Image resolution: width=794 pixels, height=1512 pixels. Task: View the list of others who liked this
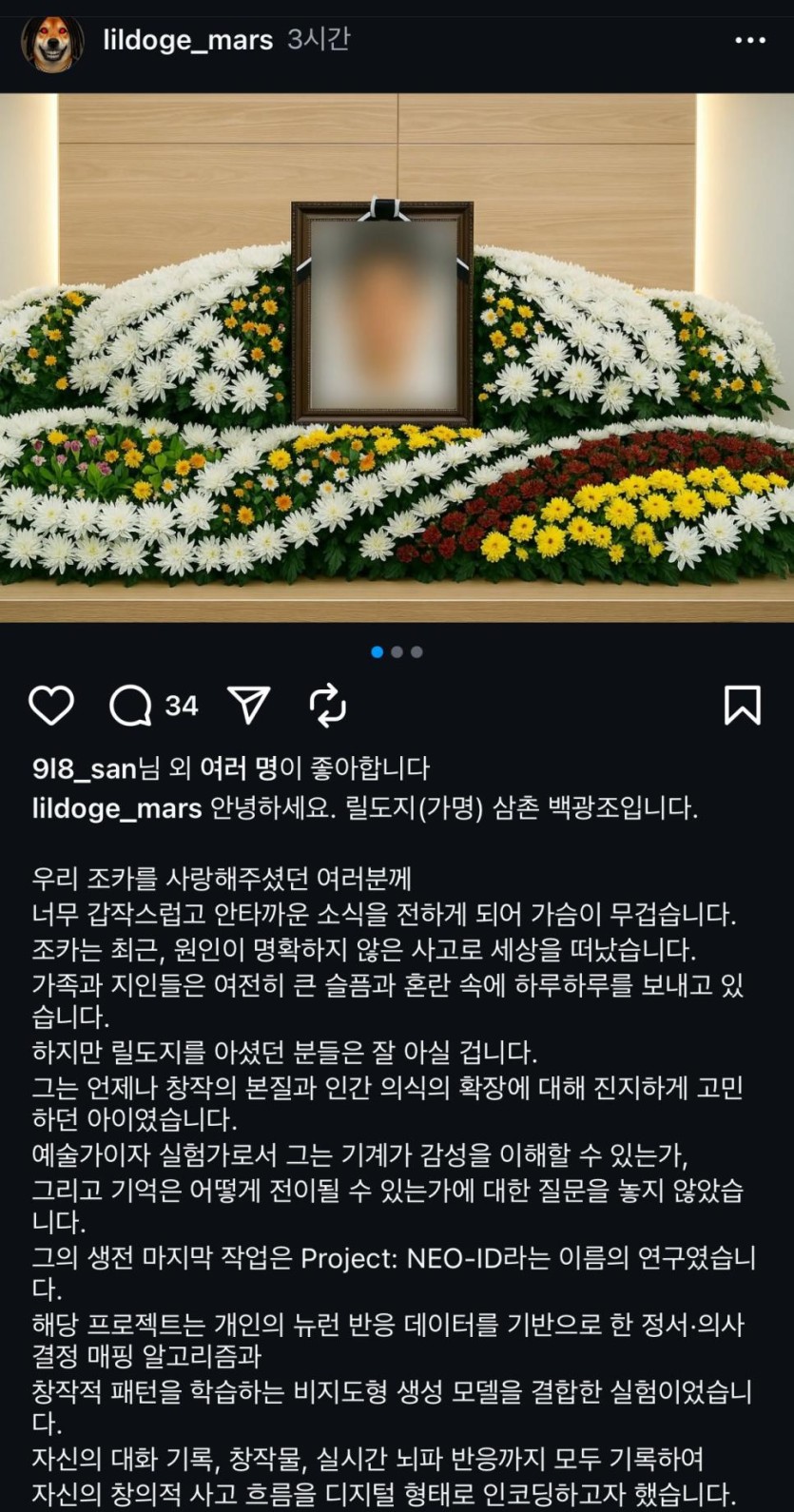pos(238,768)
